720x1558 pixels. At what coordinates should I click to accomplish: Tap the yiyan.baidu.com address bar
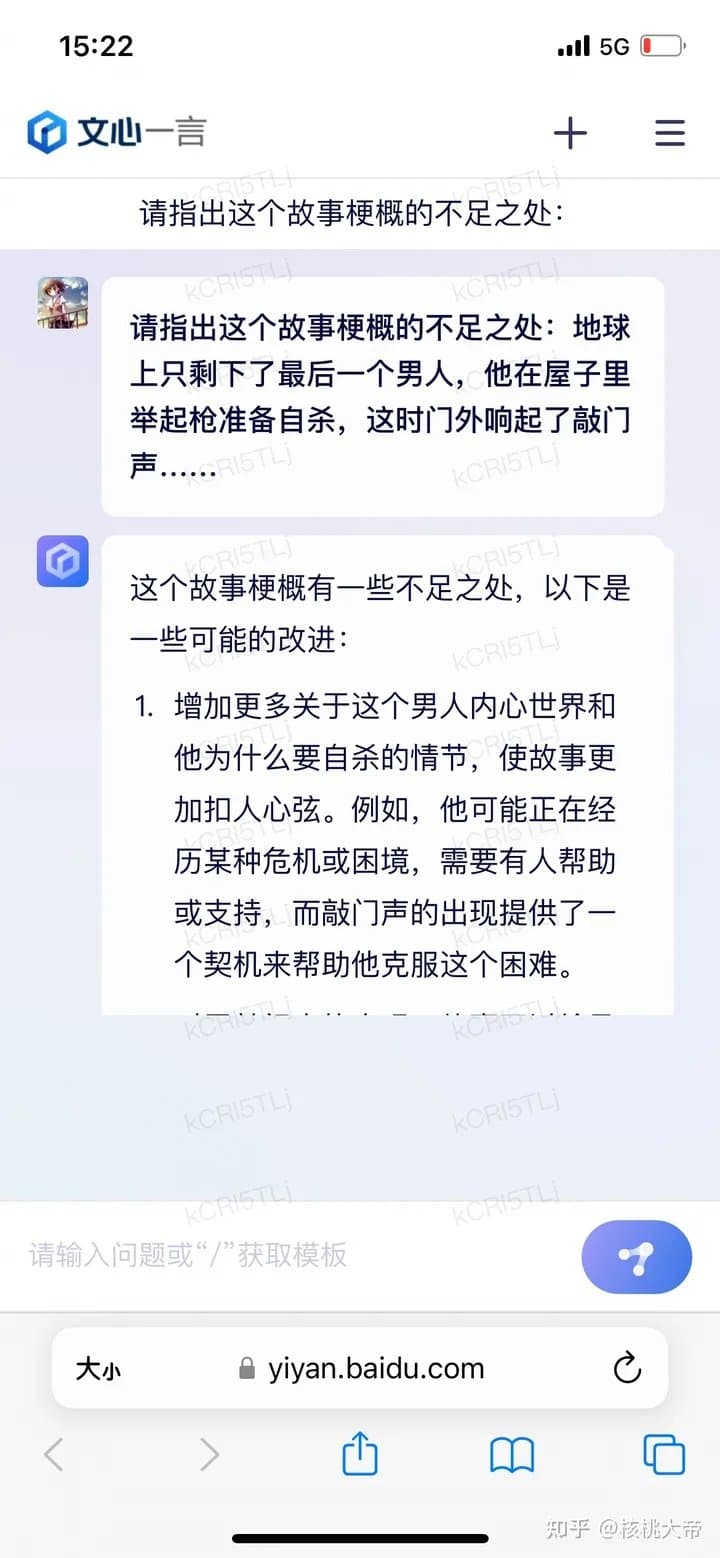(x=375, y=1369)
